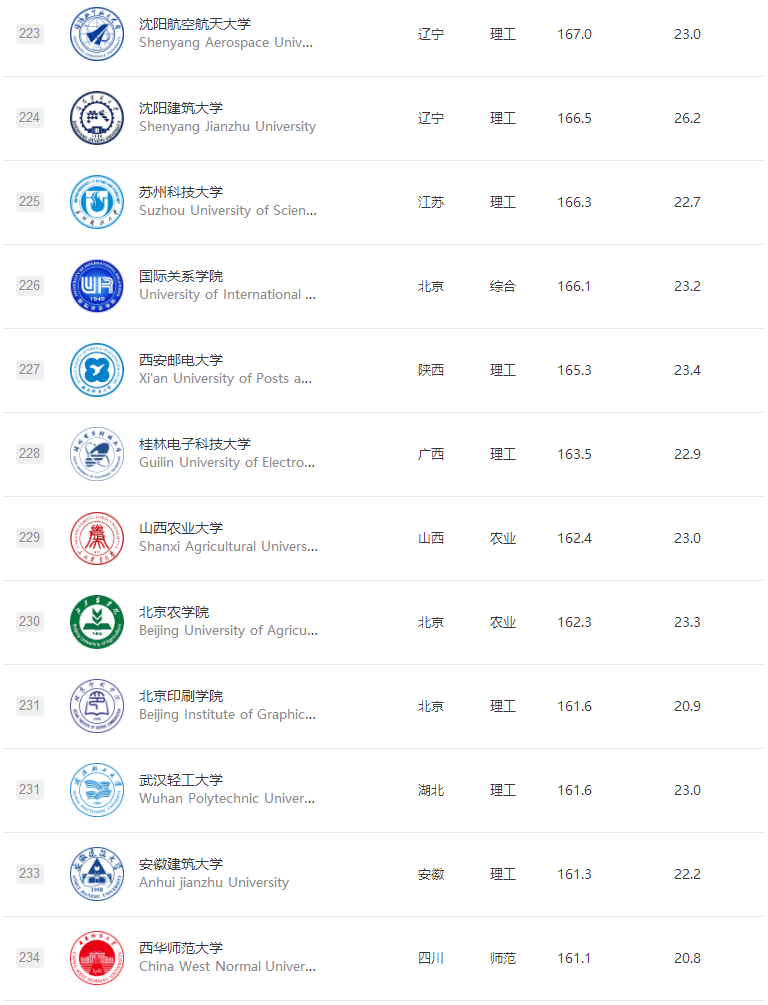This screenshot has height=1005, width=768.
Task: View Suzhou University of Science entry
Action: 181,192
